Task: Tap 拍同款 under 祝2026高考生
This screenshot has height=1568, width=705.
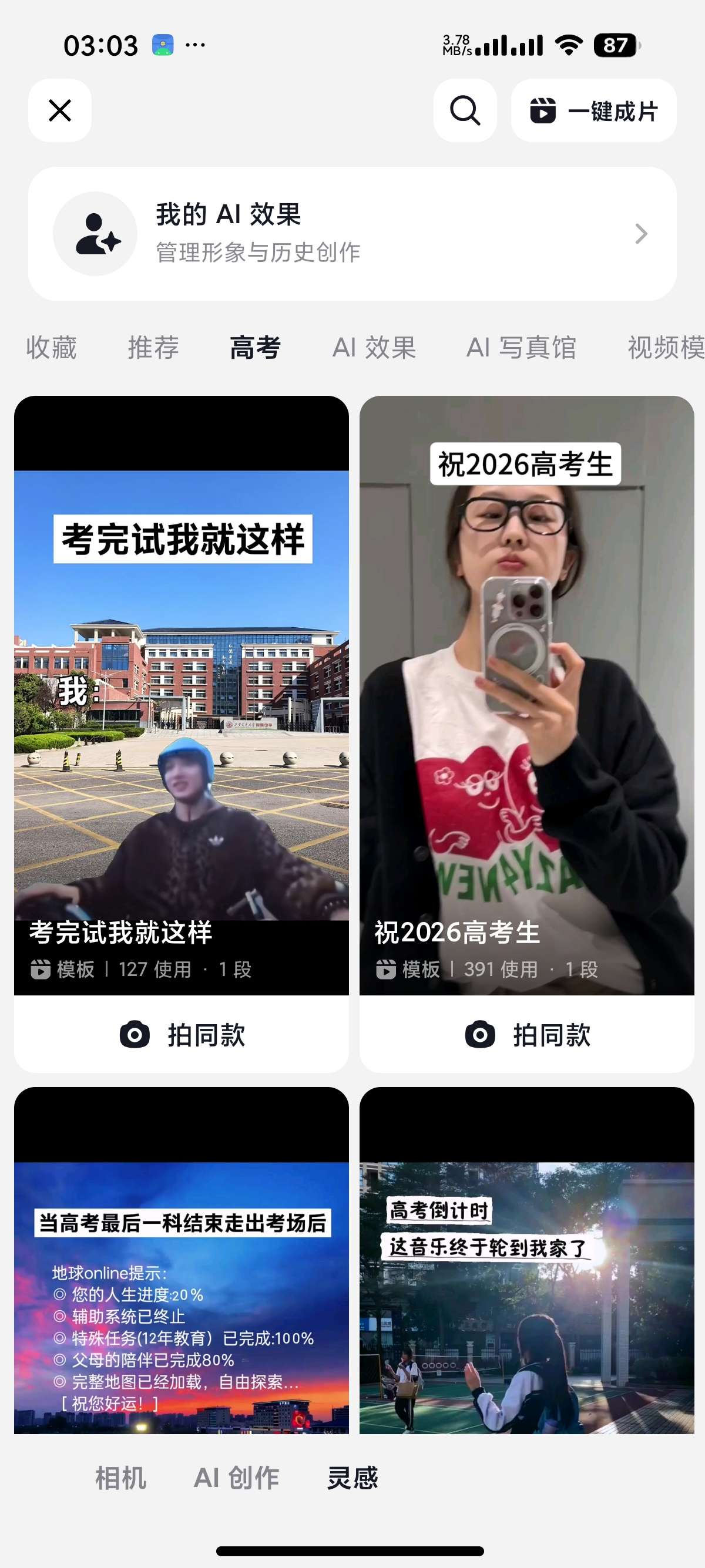Action: pos(526,1035)
